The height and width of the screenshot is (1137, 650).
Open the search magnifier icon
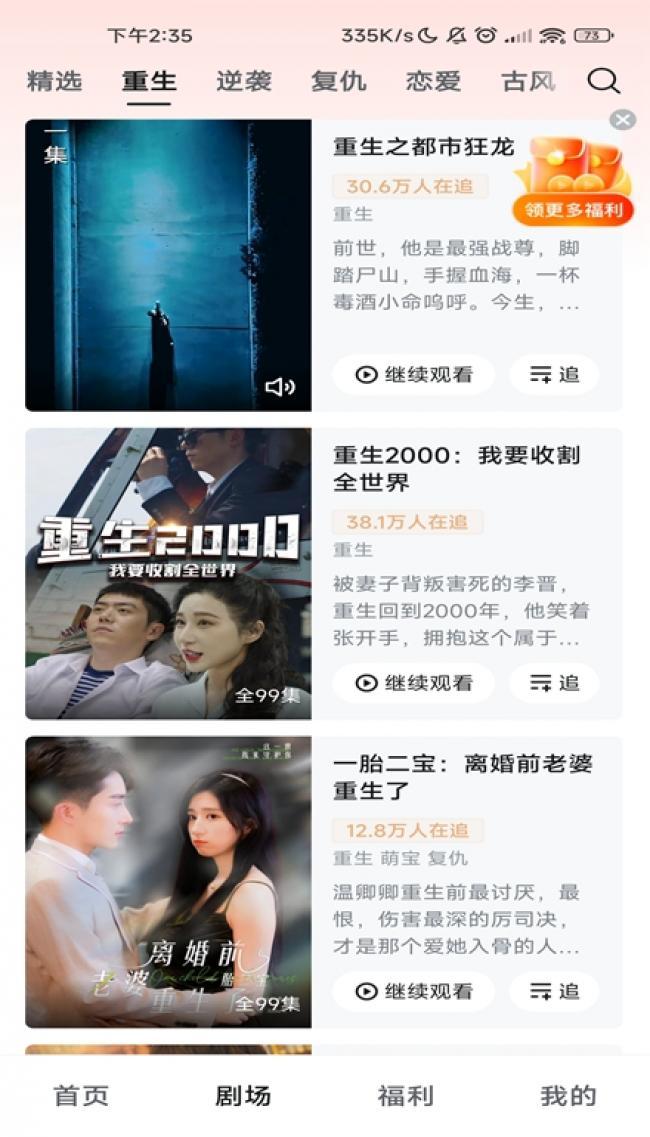(x=603, y=81)
